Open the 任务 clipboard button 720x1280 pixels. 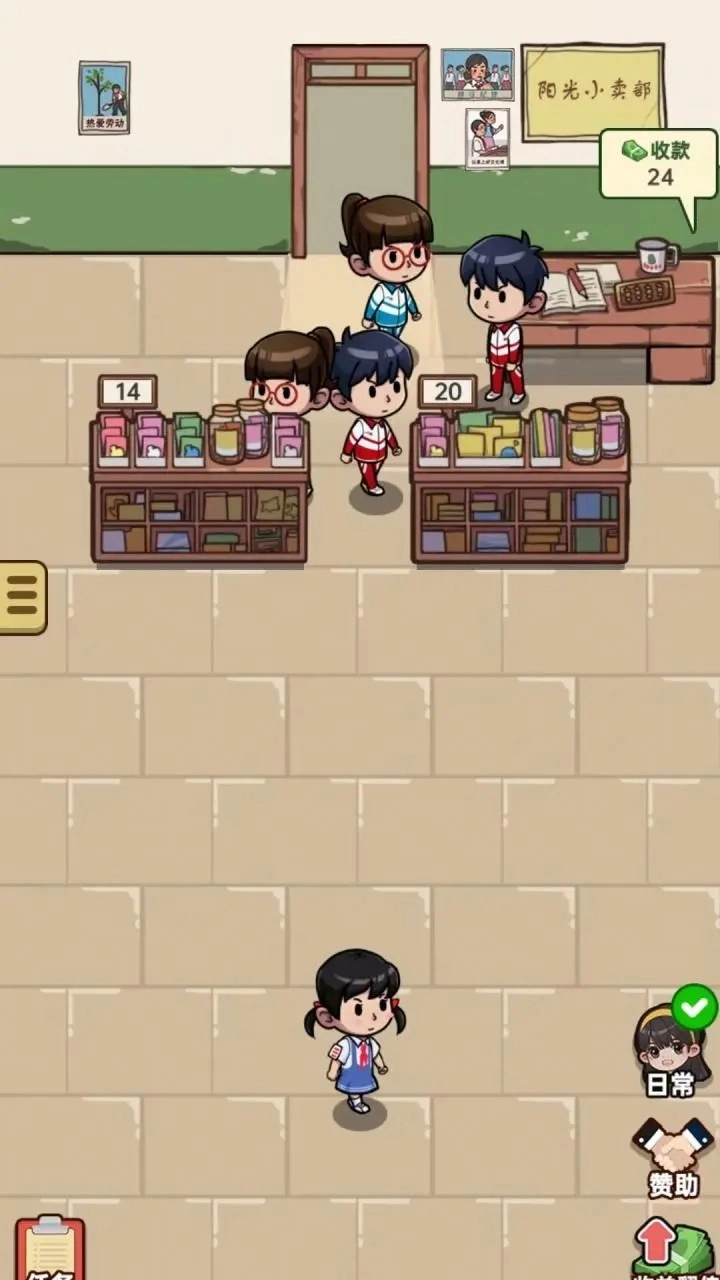click(x=50, y=1250)
